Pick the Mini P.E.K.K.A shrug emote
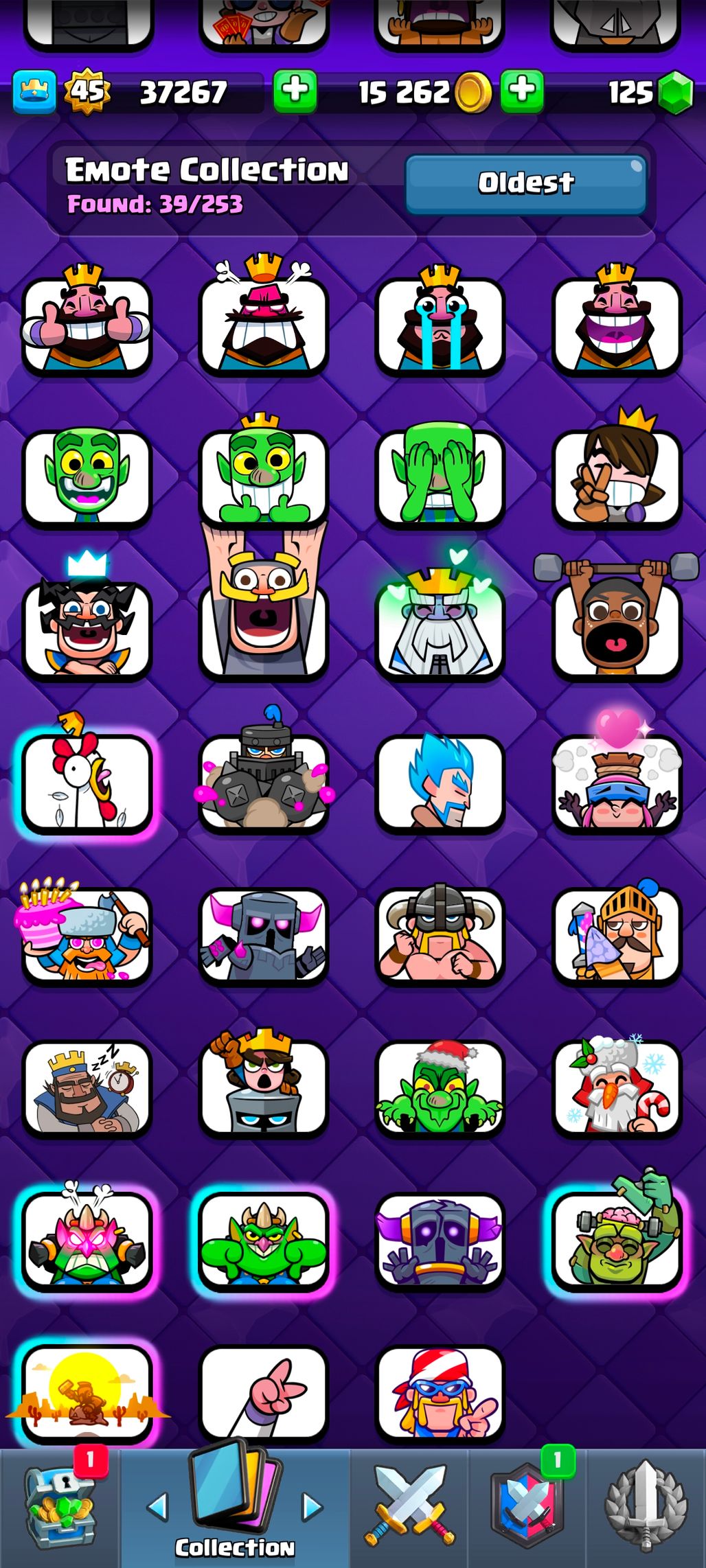The image size is (706, 1568). coord(263,935)
